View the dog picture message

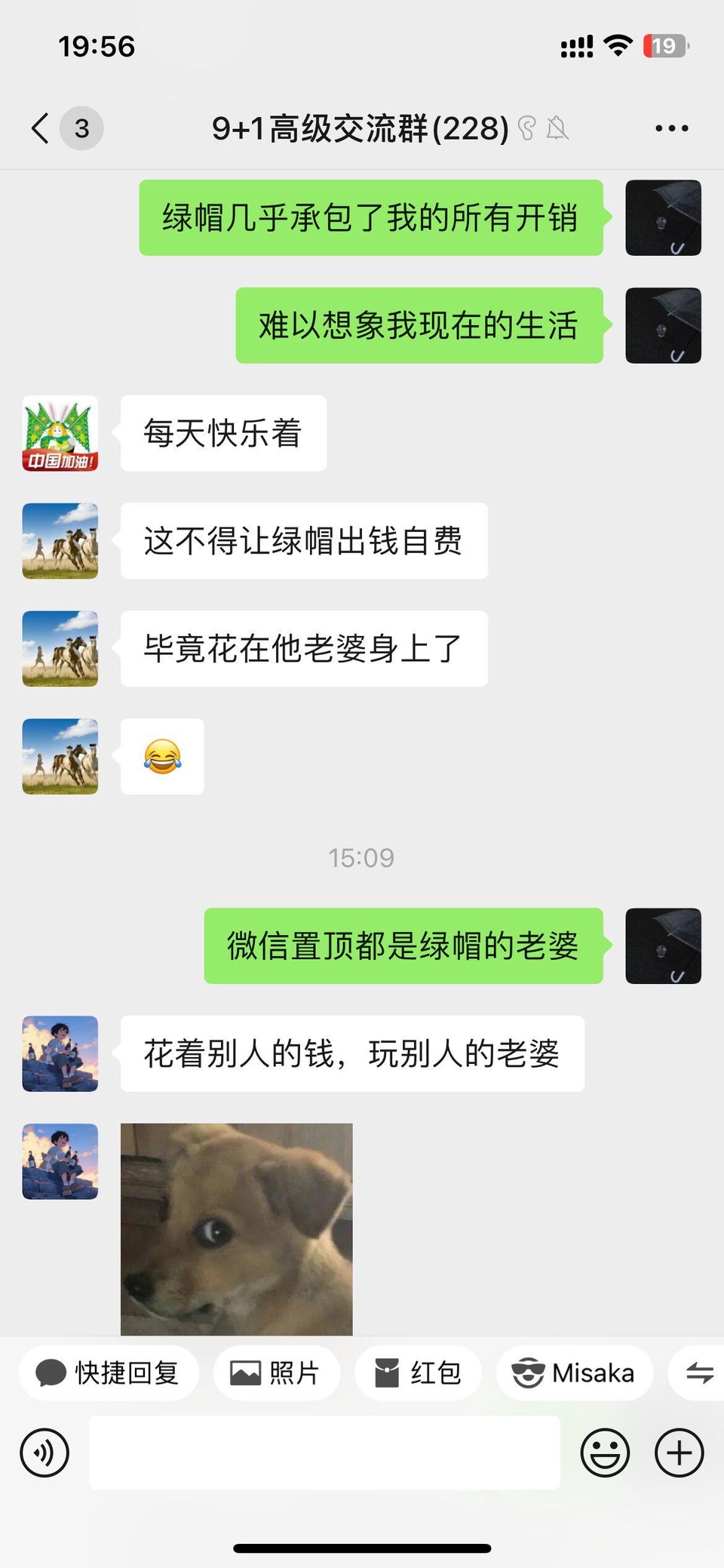click(236, 1228)
